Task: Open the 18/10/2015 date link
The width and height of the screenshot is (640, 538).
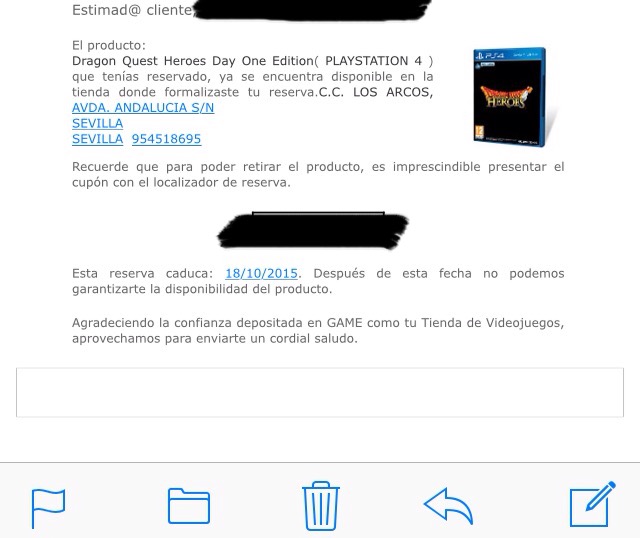Action: (261, 273)
